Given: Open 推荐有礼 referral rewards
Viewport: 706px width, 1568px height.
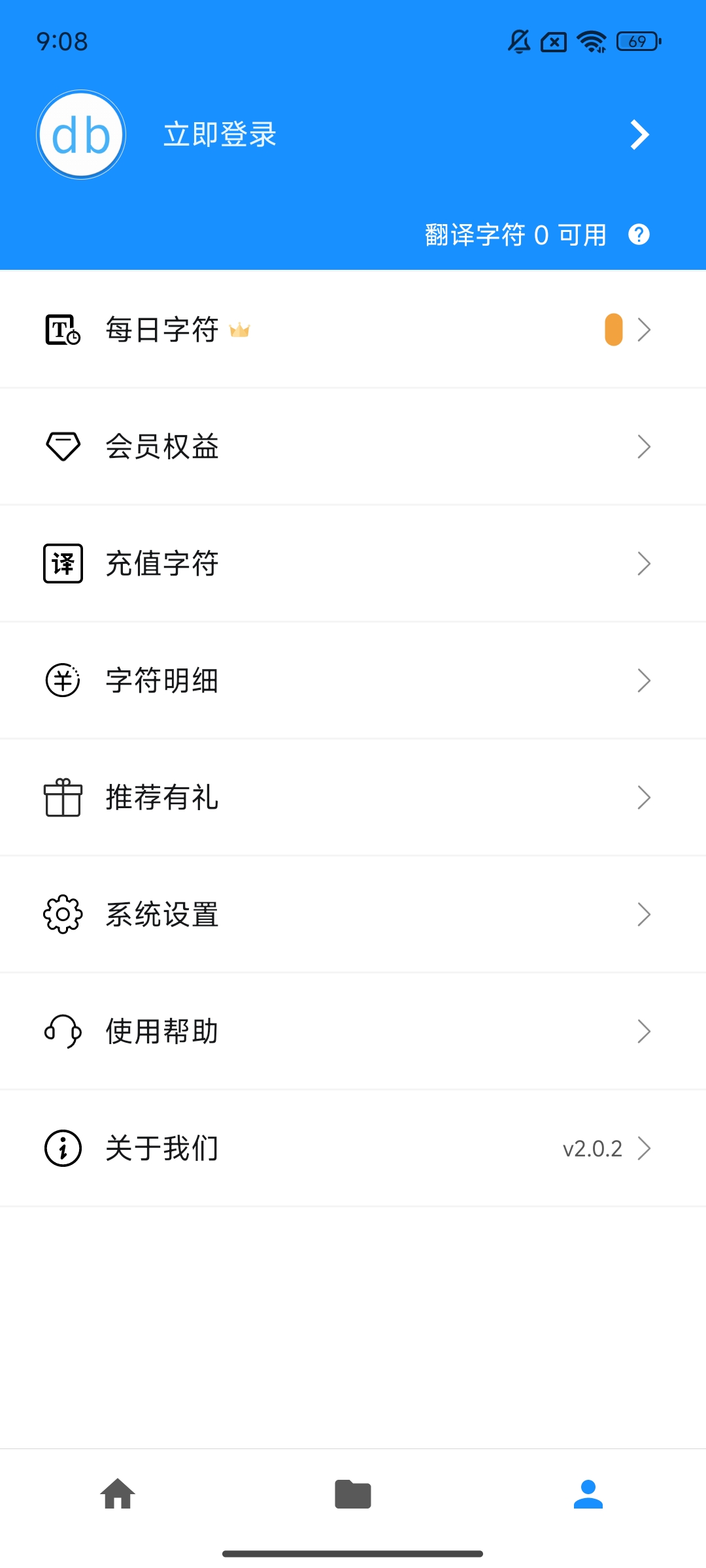Looking at the screenshot, I should pos(353,798).
